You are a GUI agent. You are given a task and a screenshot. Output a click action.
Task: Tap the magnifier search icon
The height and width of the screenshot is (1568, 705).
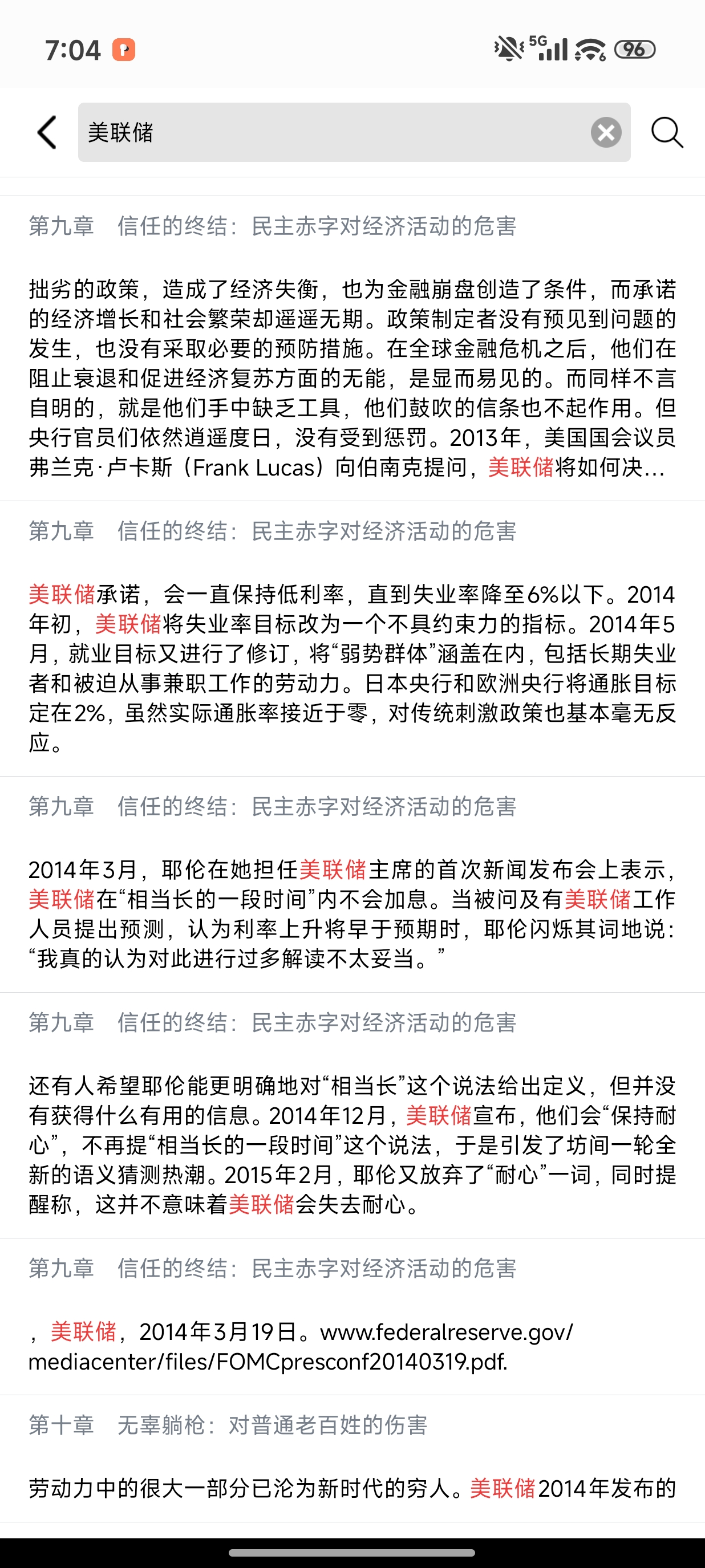coord(667,132)
